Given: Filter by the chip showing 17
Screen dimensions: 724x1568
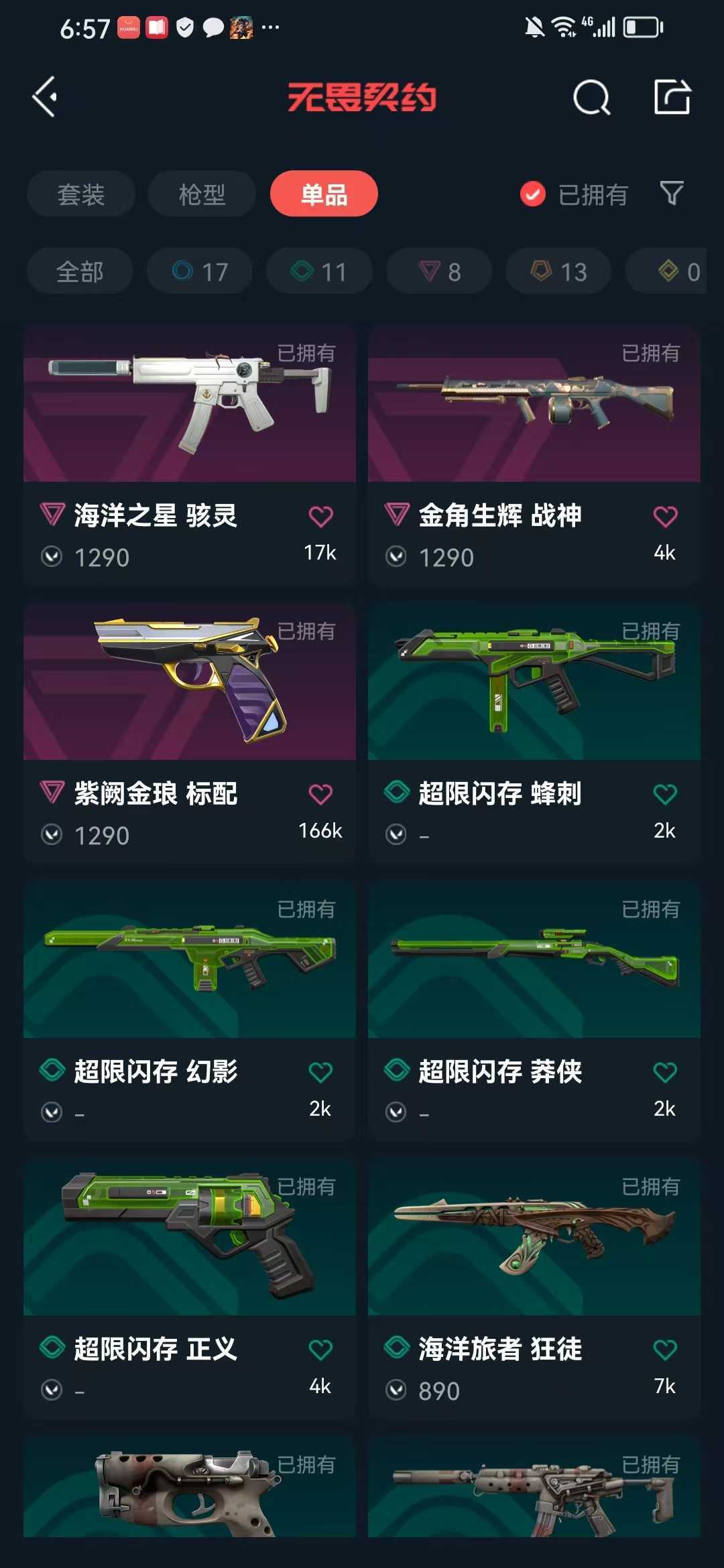Looking at the screenshot, I should (200, 271).
